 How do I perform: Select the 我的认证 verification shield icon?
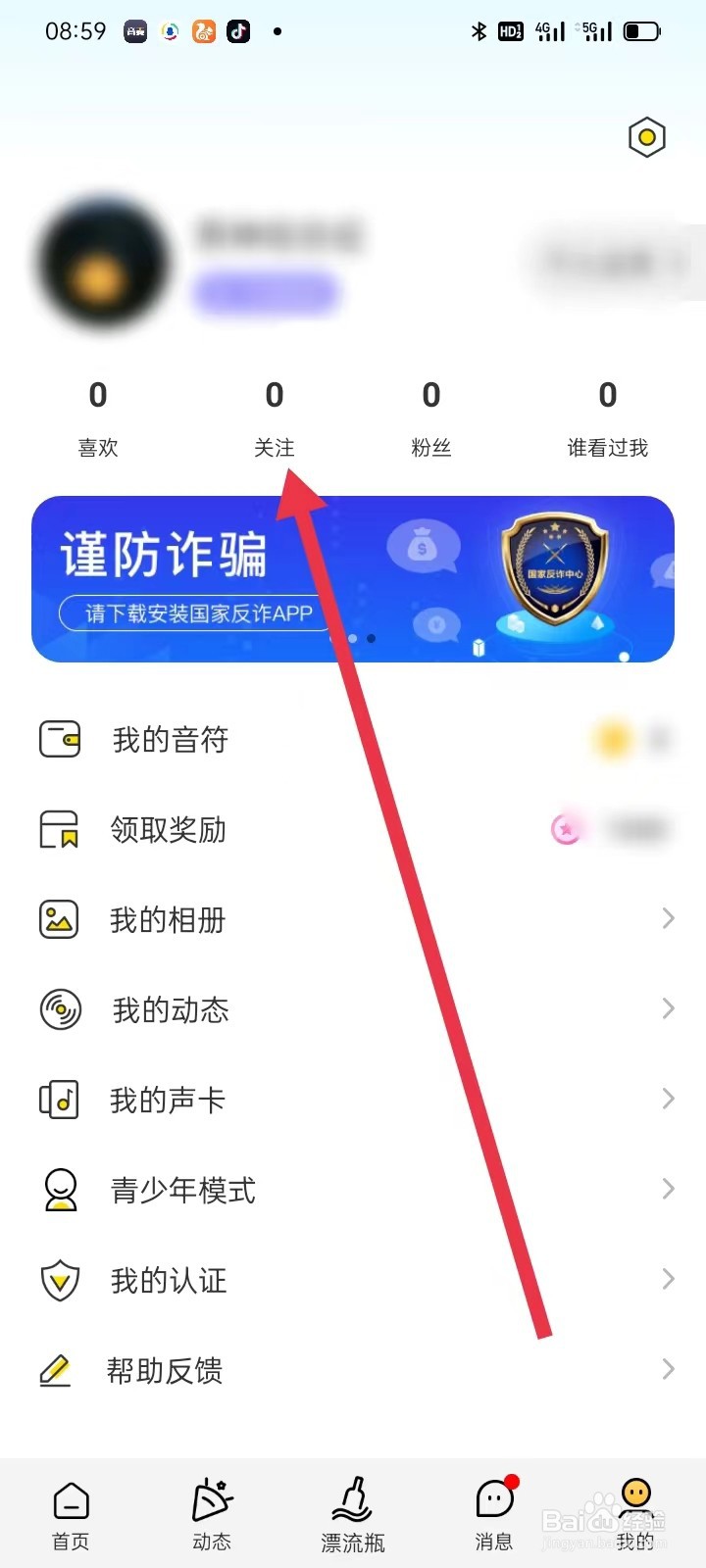(x=61, y=1280)
